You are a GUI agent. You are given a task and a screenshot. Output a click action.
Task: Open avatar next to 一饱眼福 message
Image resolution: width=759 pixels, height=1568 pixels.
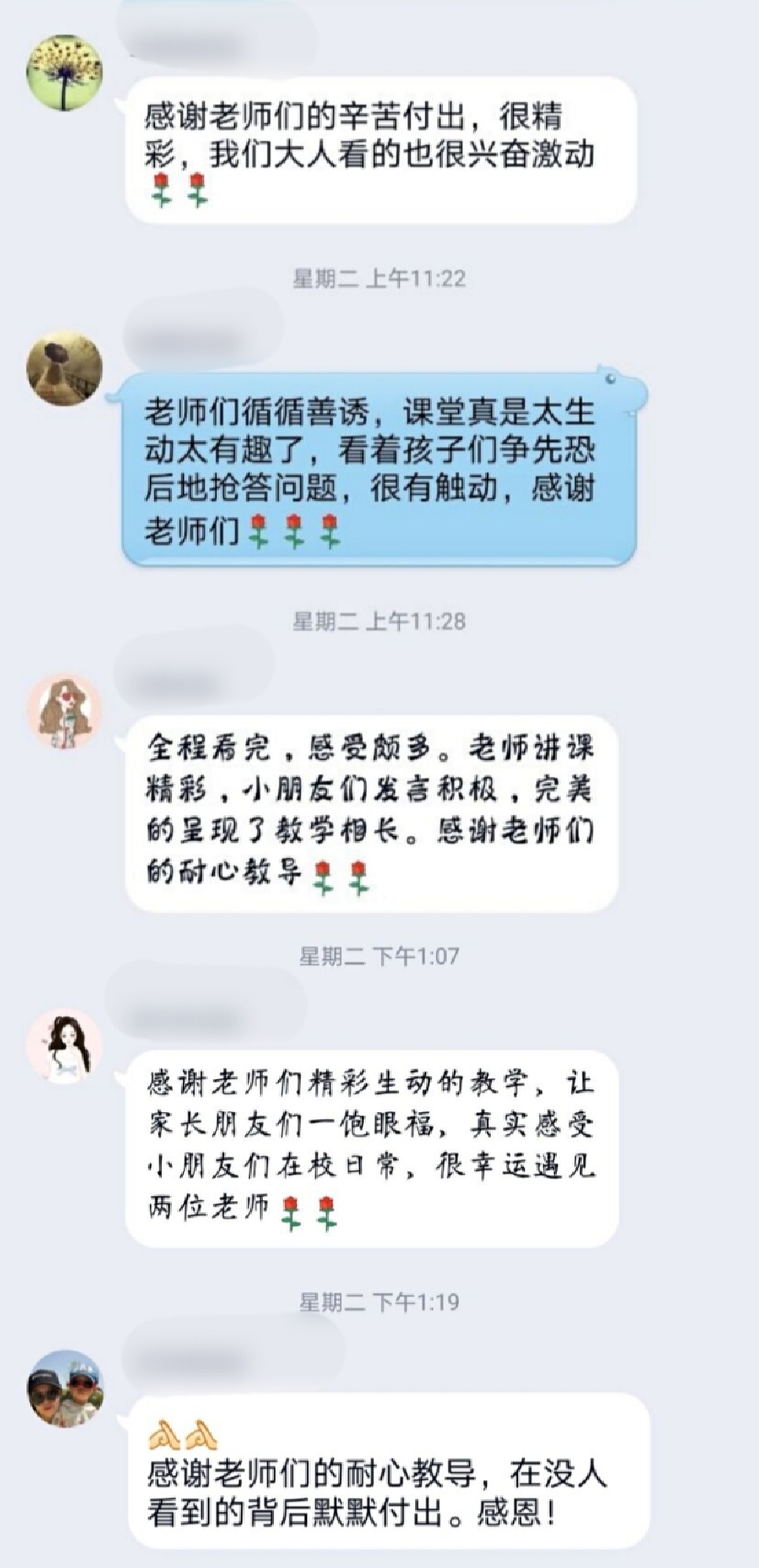[x=63, y=1047]
